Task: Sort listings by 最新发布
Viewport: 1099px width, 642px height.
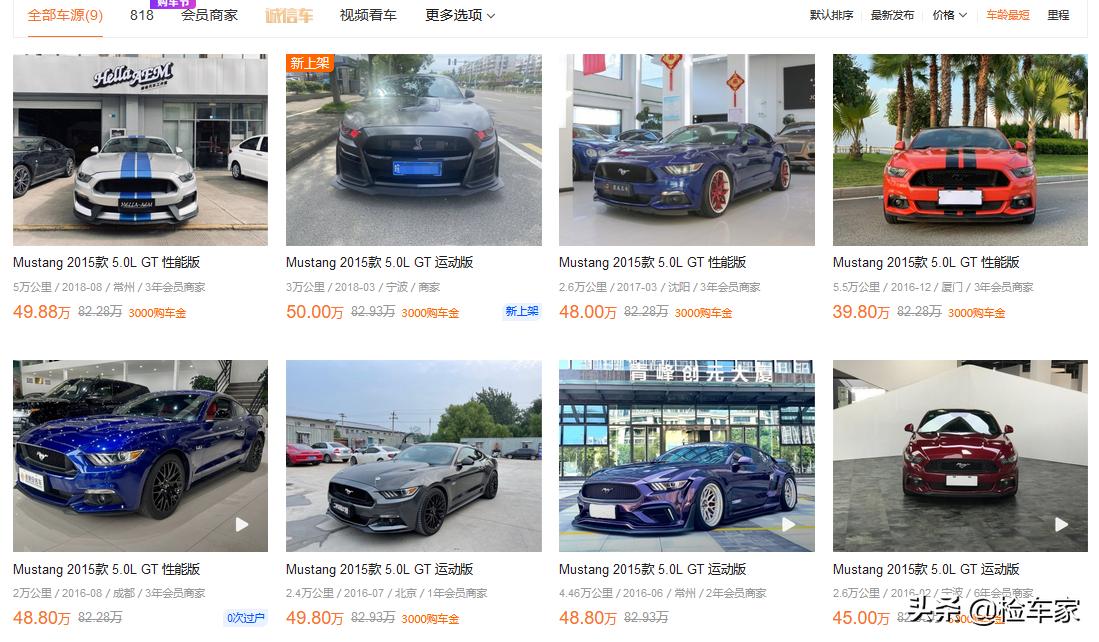Action: 892,15
